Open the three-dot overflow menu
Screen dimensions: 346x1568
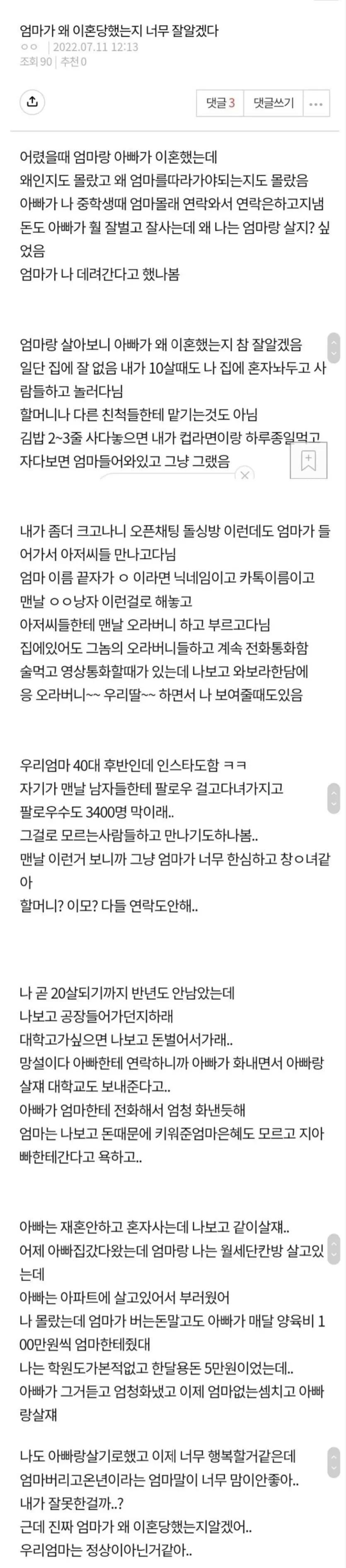tap(316, 104)
